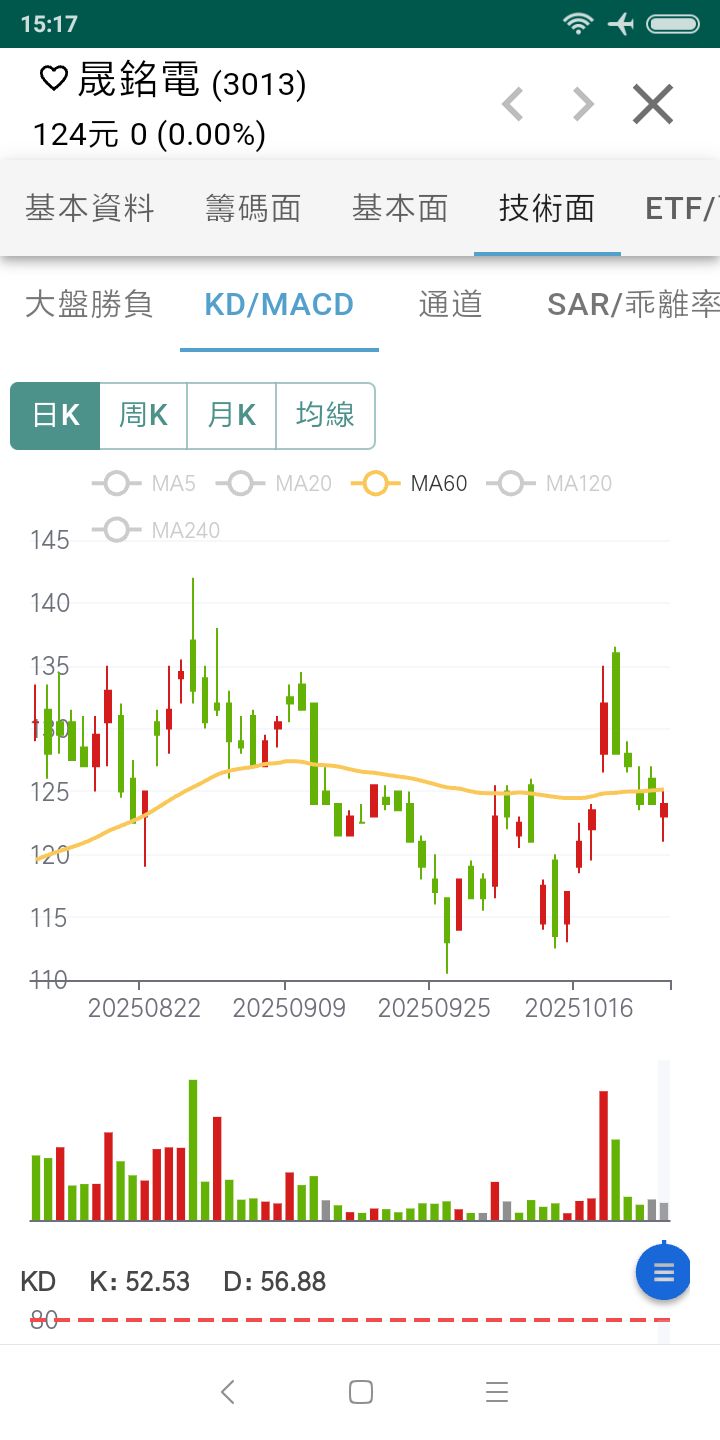This screenshot has height=1440, width=720.
Task: Select the KD/MACD chart view
Action: [279, 304]
